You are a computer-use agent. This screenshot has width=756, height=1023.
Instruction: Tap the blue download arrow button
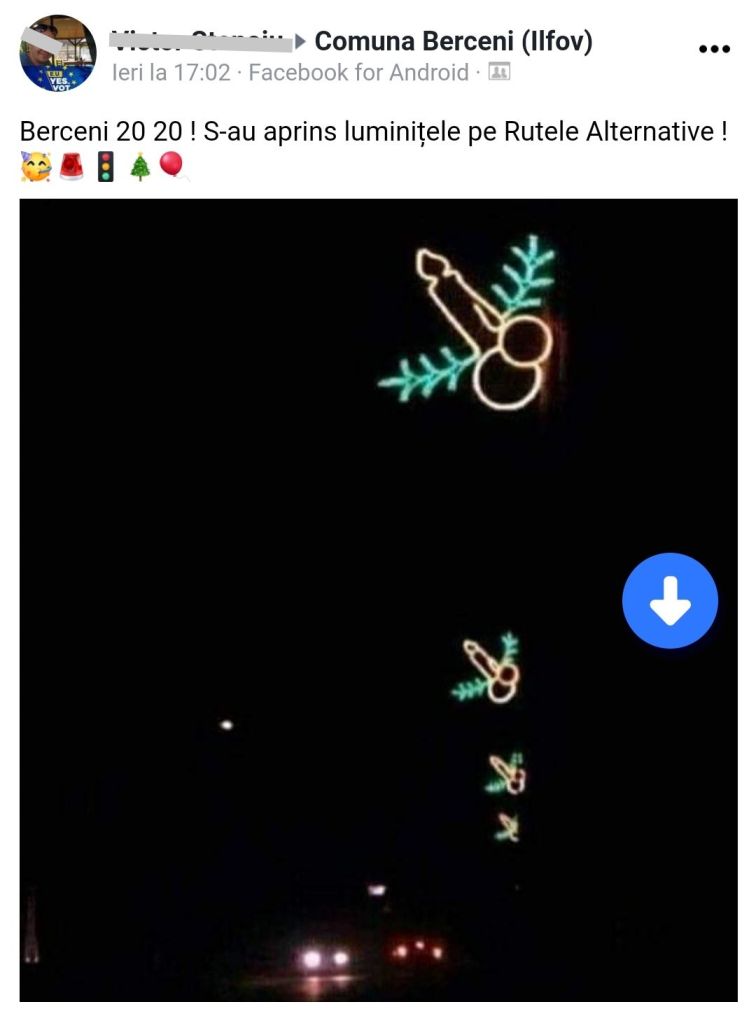pos(670,600)
